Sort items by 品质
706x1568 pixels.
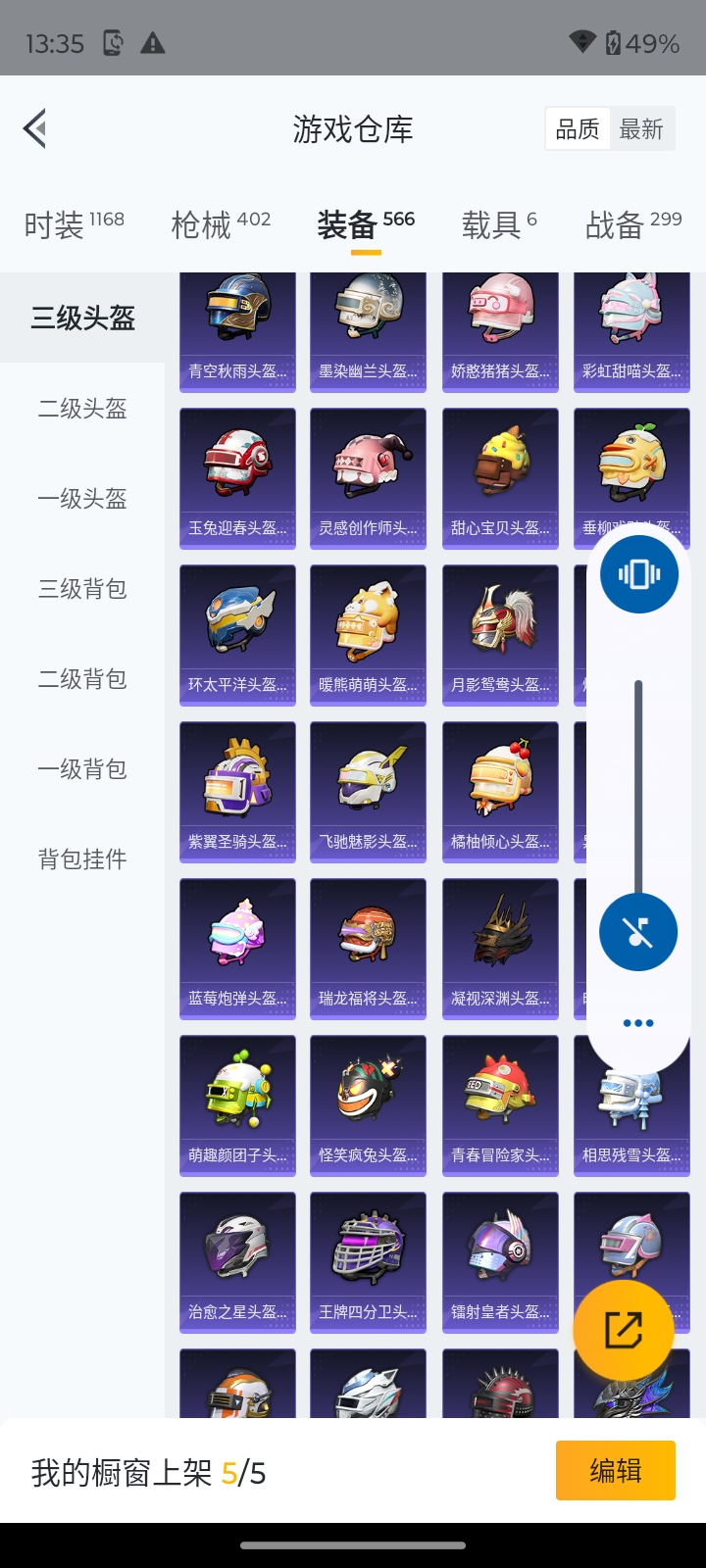coord(578,129)
